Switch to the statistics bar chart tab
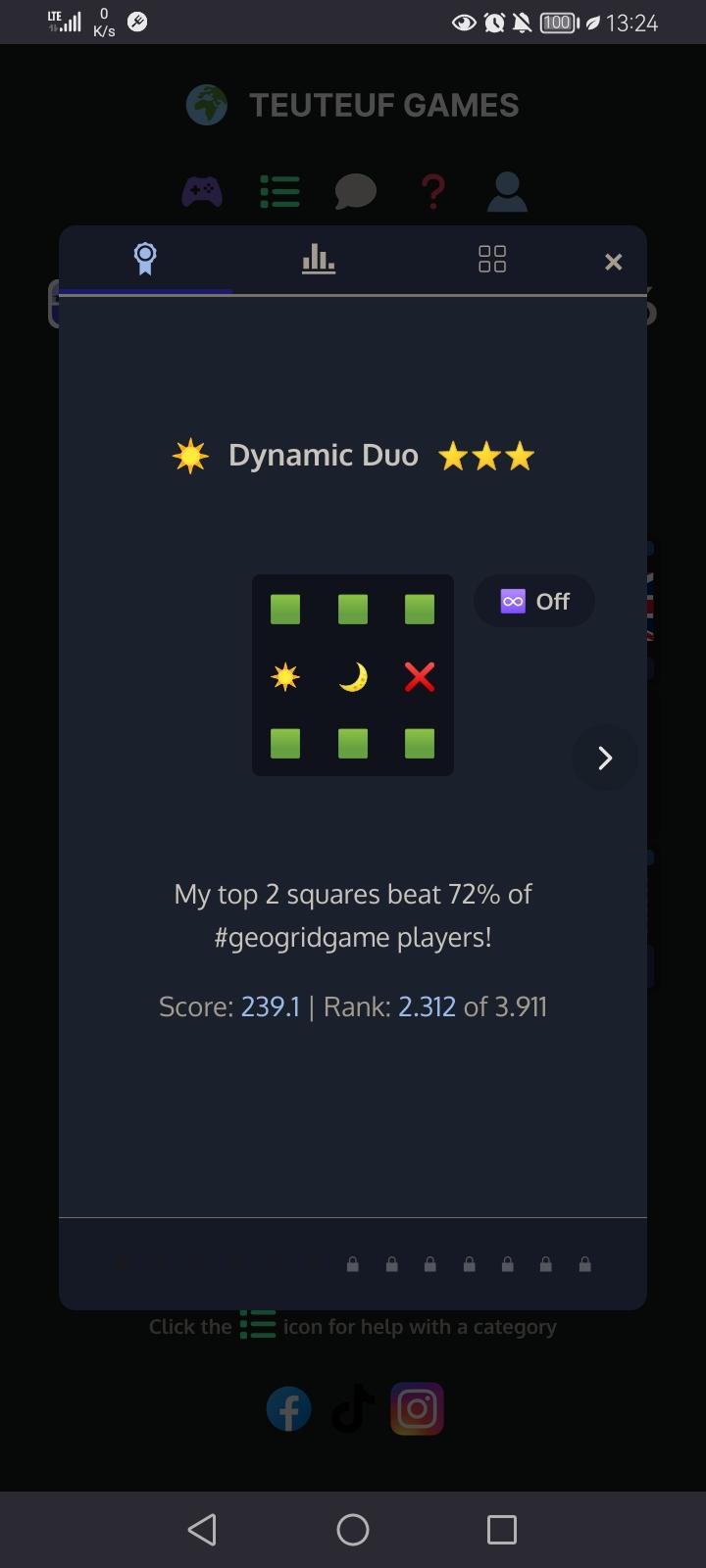Viewport: 706px width, 1568px height. (318, 260)
